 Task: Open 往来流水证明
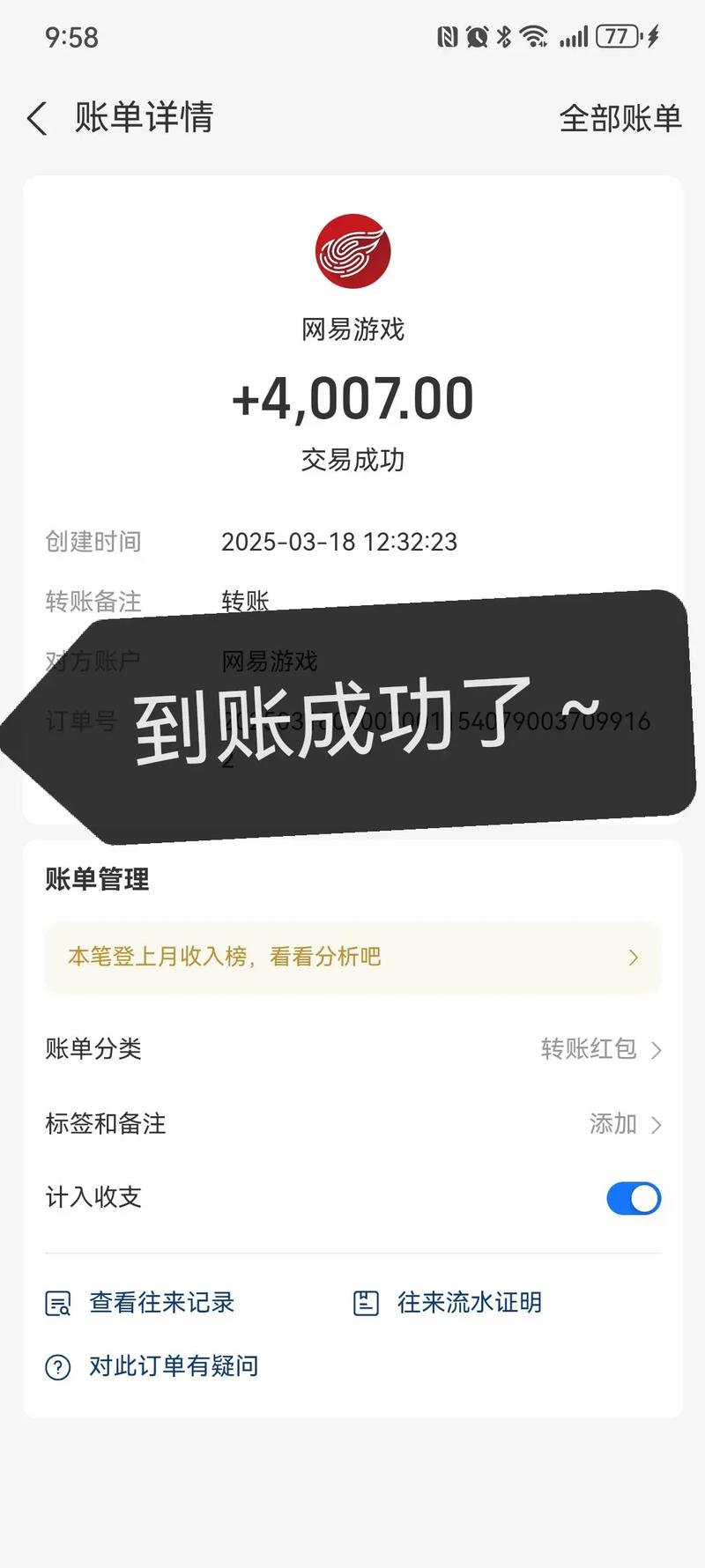(448, 1303)
